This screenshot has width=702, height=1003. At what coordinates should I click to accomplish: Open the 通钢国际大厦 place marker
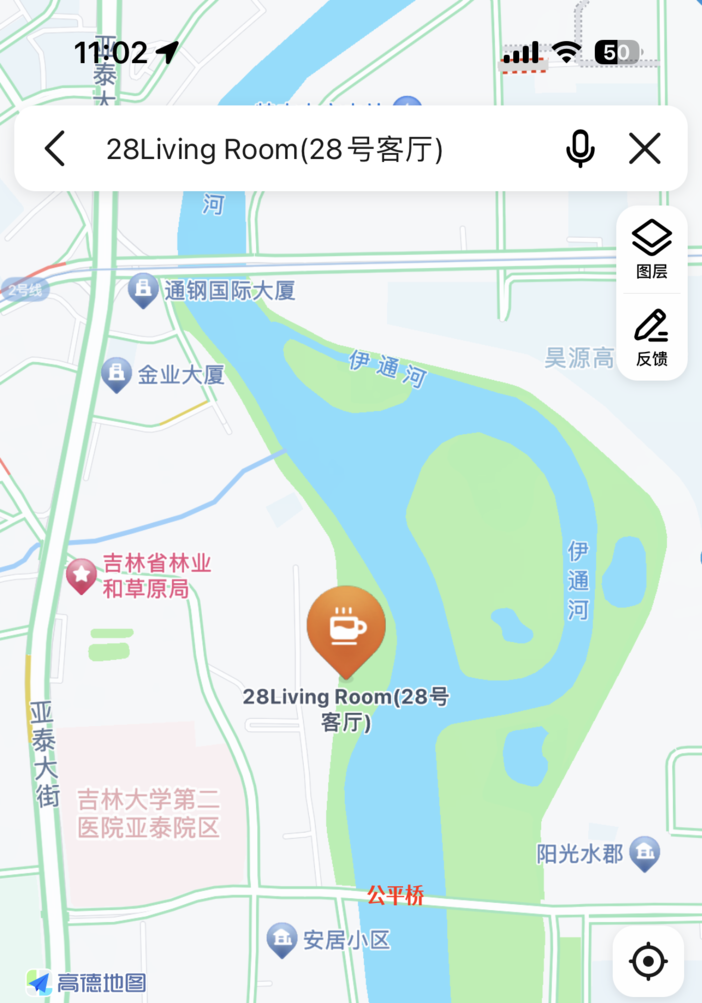coord(143,291)
